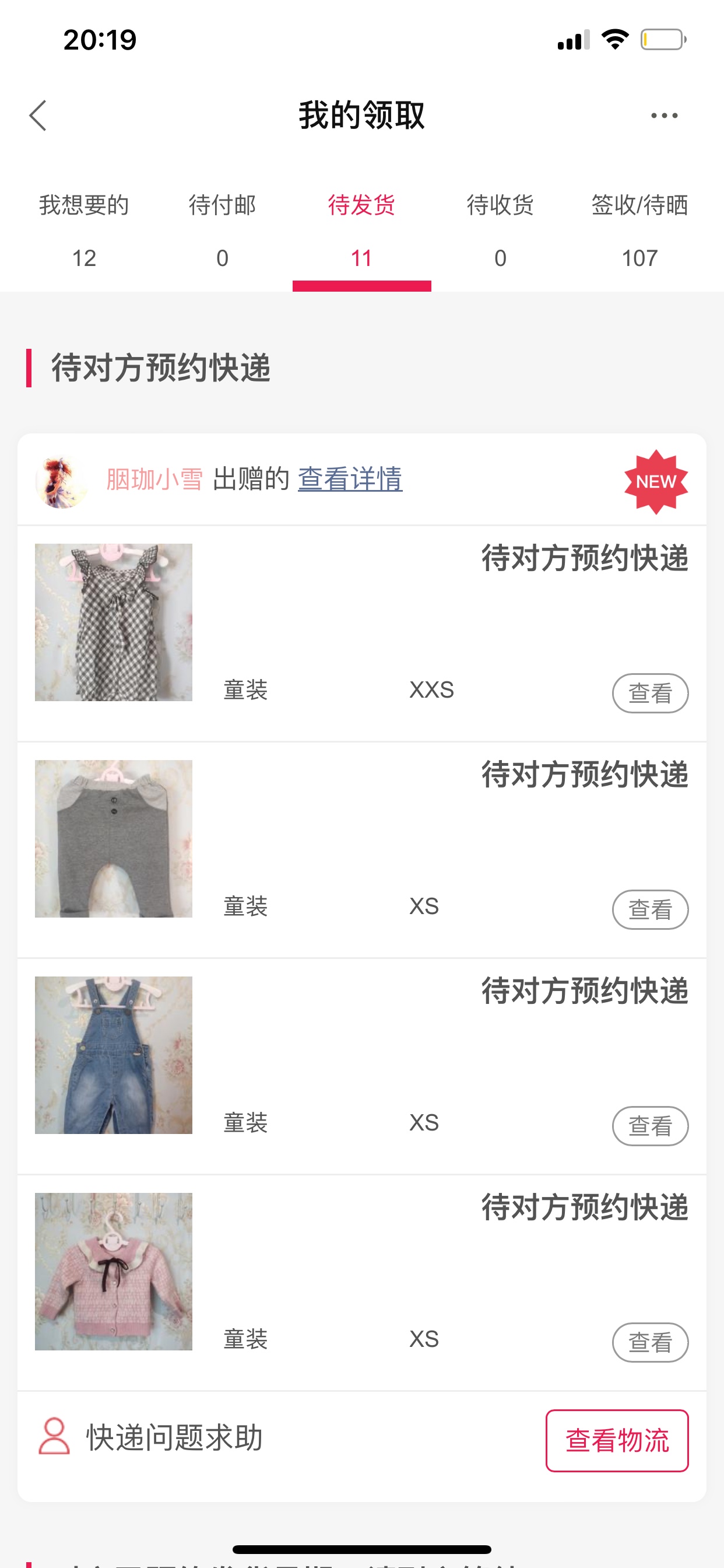Tap 快递问题求助 for courier help

151,1437
